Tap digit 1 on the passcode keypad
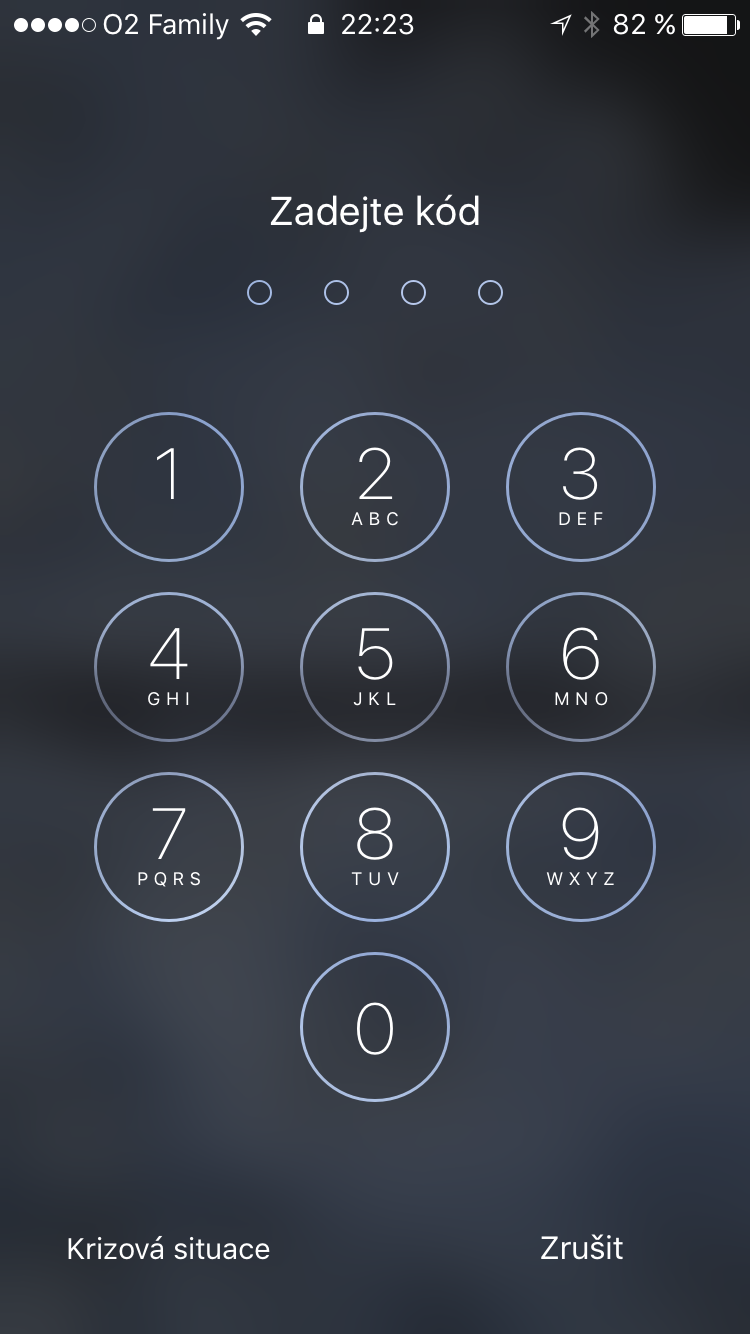This screenshot has height=1334, width=750. point(169,487)
